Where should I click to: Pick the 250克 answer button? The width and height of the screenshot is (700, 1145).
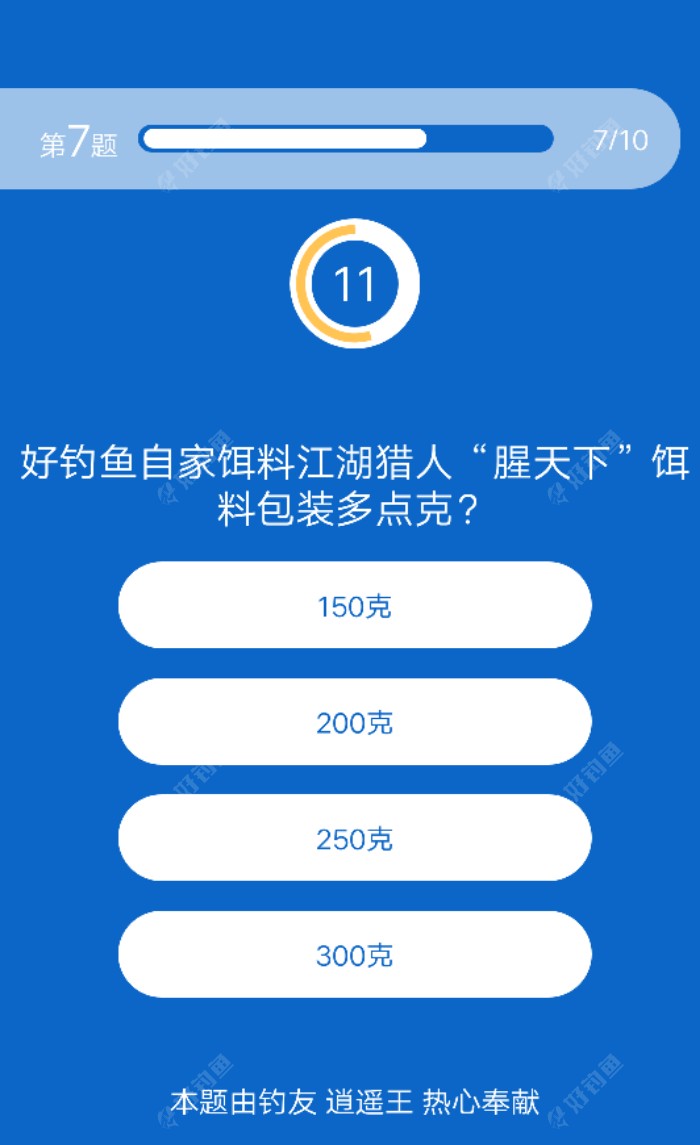click(x=354, y=838)
